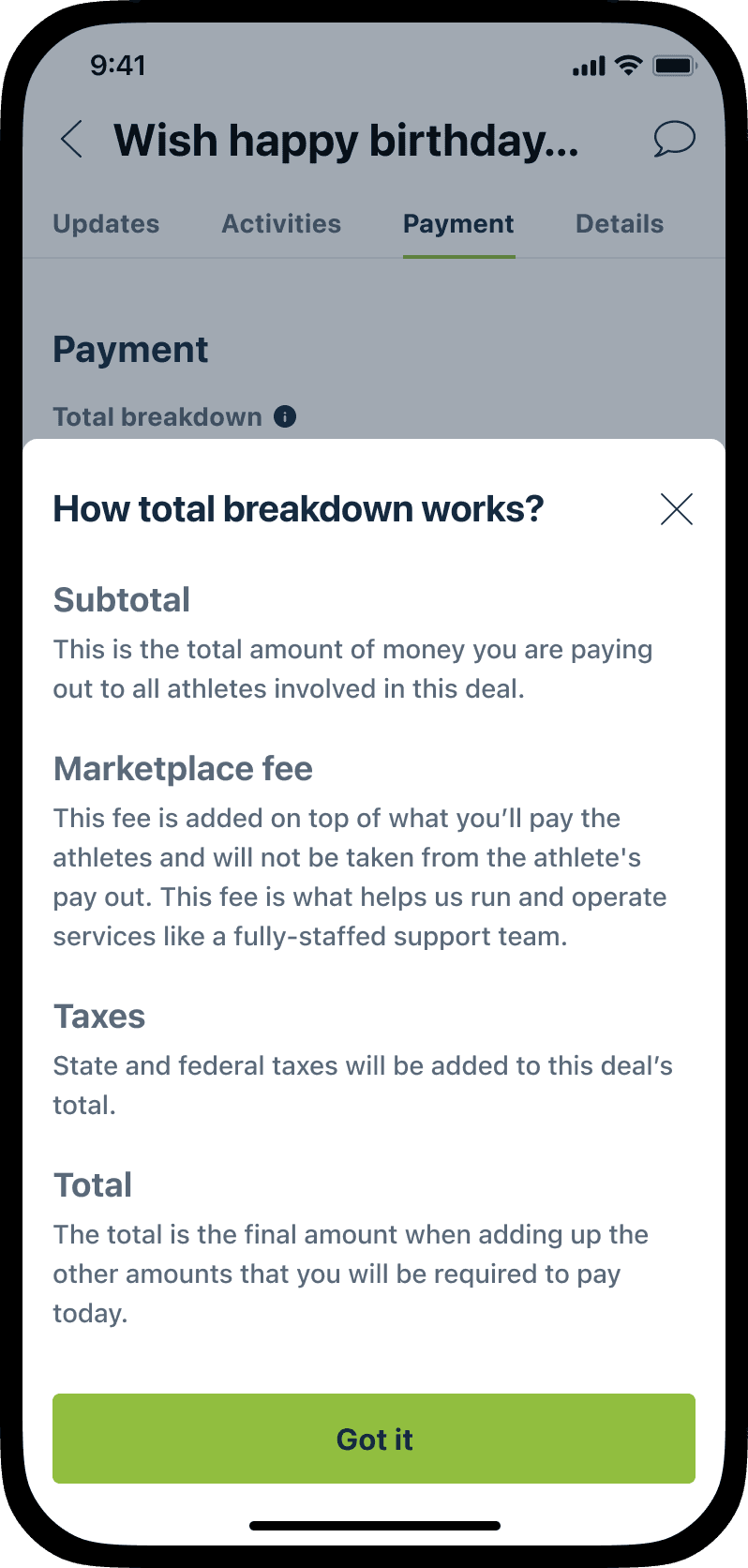Viewport: 748px width, 1568px height.
Task: Select the Taxes section heading
Action: pos(99,1016)
